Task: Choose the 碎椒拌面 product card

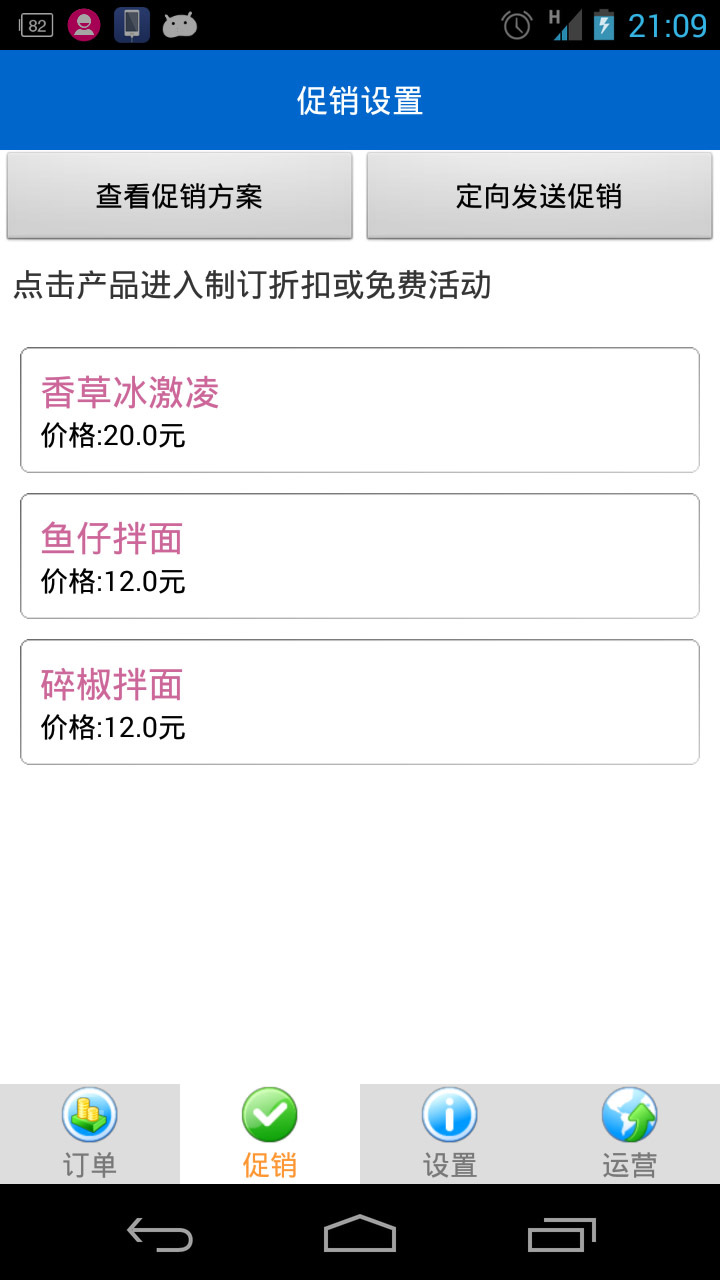Action: pos(360,702)
